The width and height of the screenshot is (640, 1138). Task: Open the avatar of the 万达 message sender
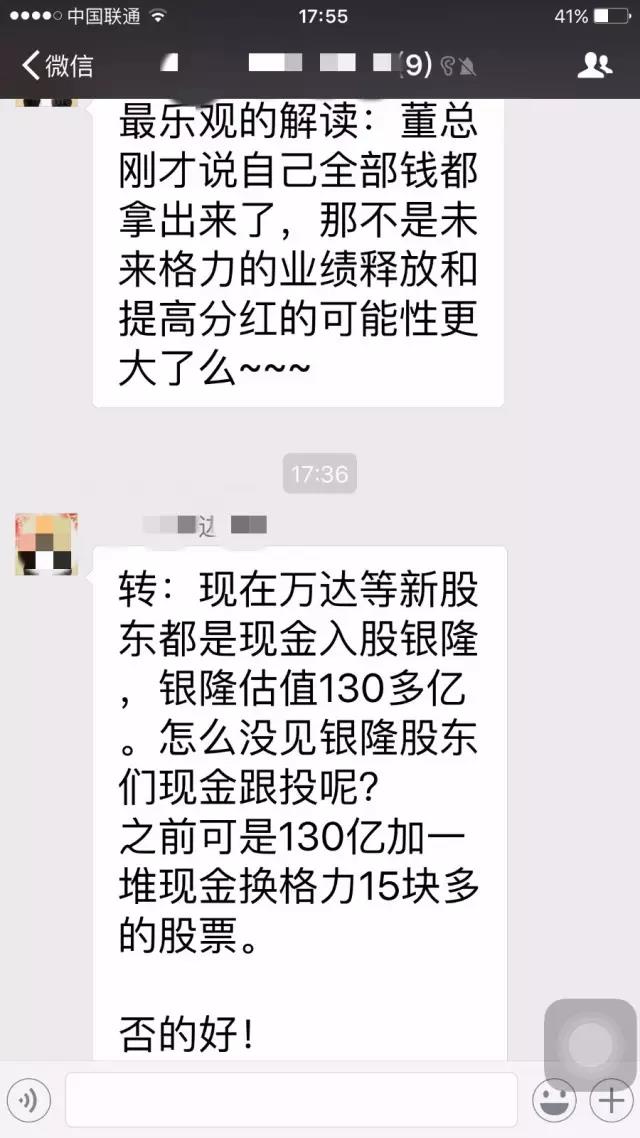click(46, 545)
